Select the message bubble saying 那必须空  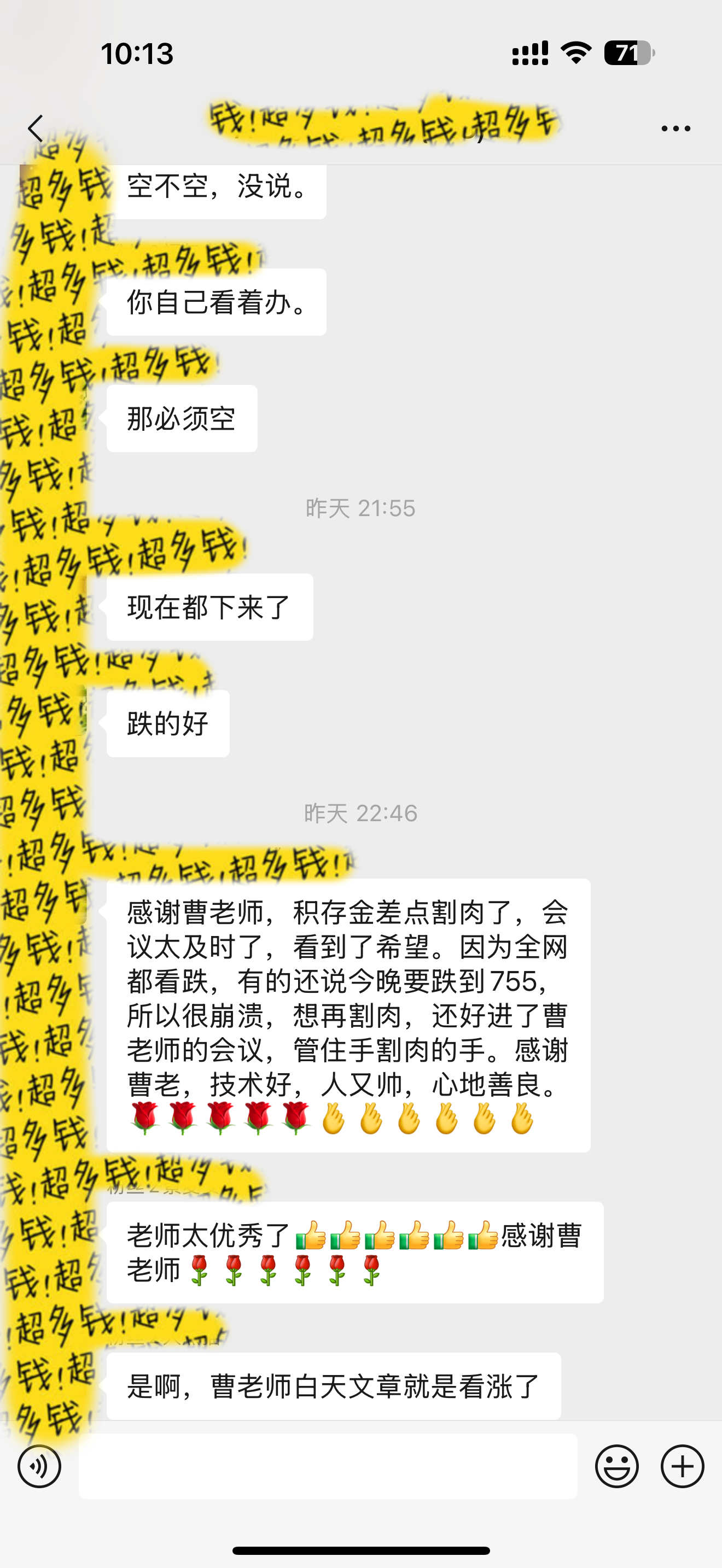[x=181, y=419]
